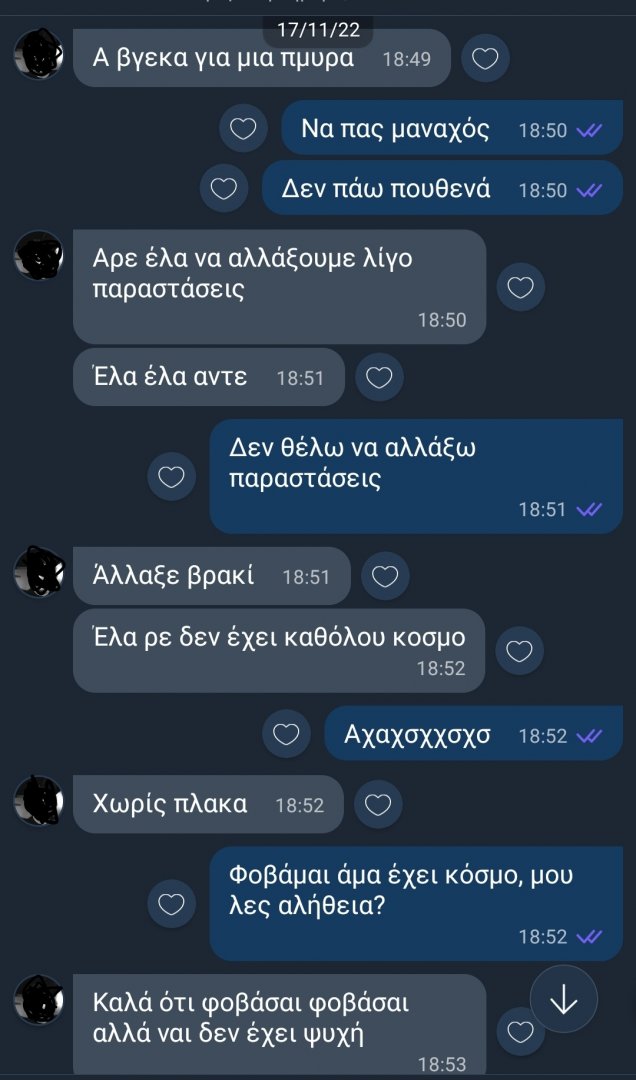React with heart to 'Αχαχσχχσχσ'
The width and height of the screenshot is (636, 1080).
click(x=286, y=734)
